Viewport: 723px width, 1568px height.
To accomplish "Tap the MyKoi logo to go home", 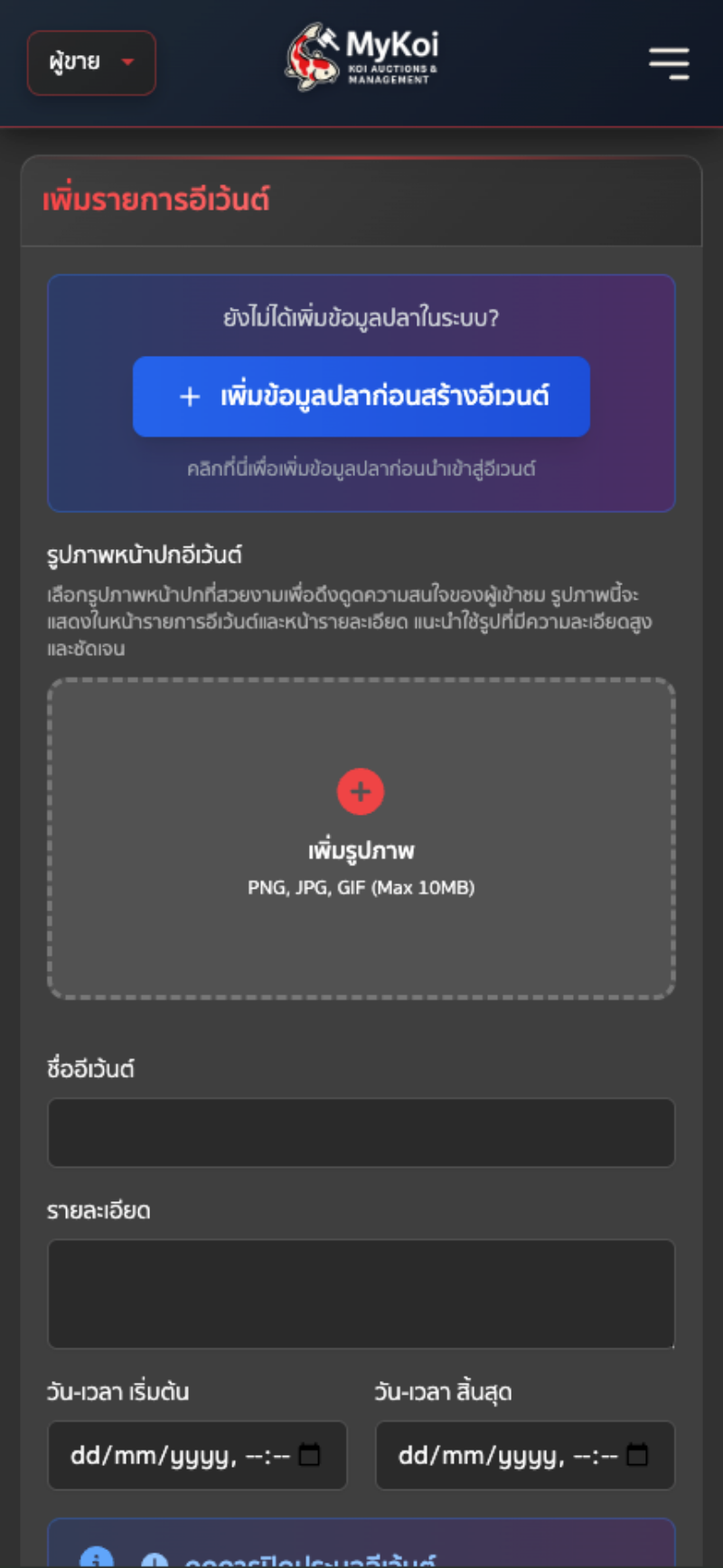I will (361, 57).
